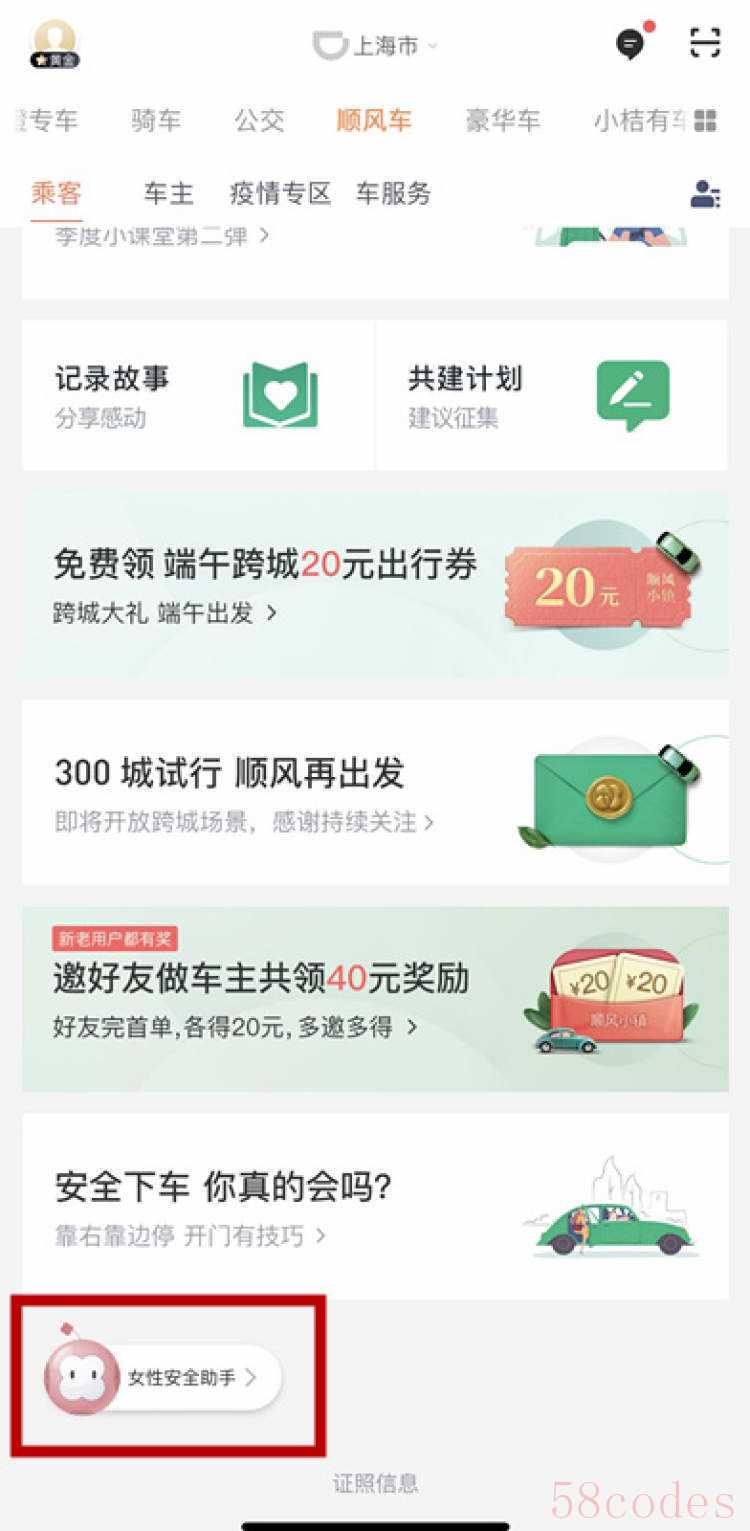
Task: View 证照信息 link
Action: [x=375, y=1483]
